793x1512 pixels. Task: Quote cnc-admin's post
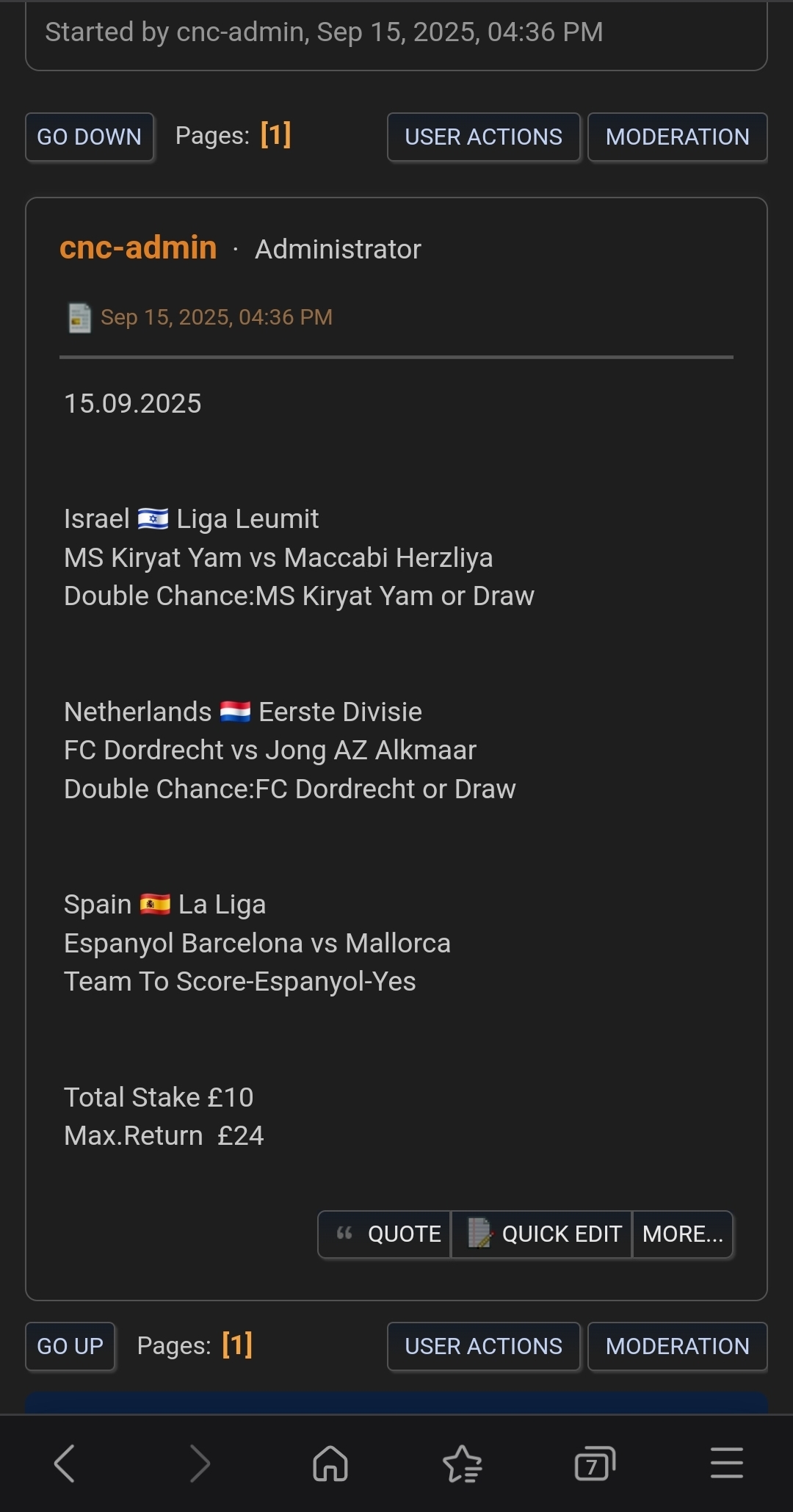point(386,1234)
